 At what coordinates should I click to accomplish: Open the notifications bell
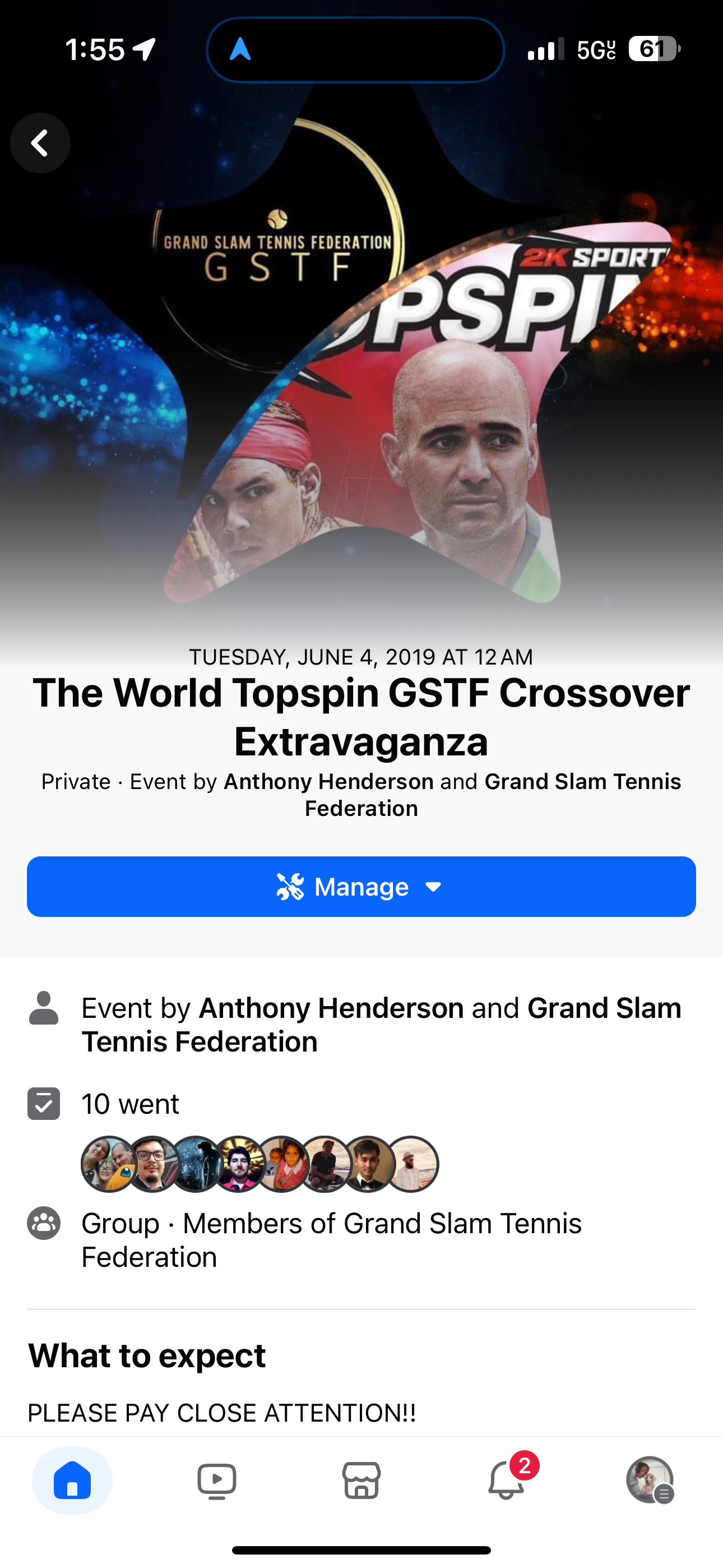pos(506,1481)
